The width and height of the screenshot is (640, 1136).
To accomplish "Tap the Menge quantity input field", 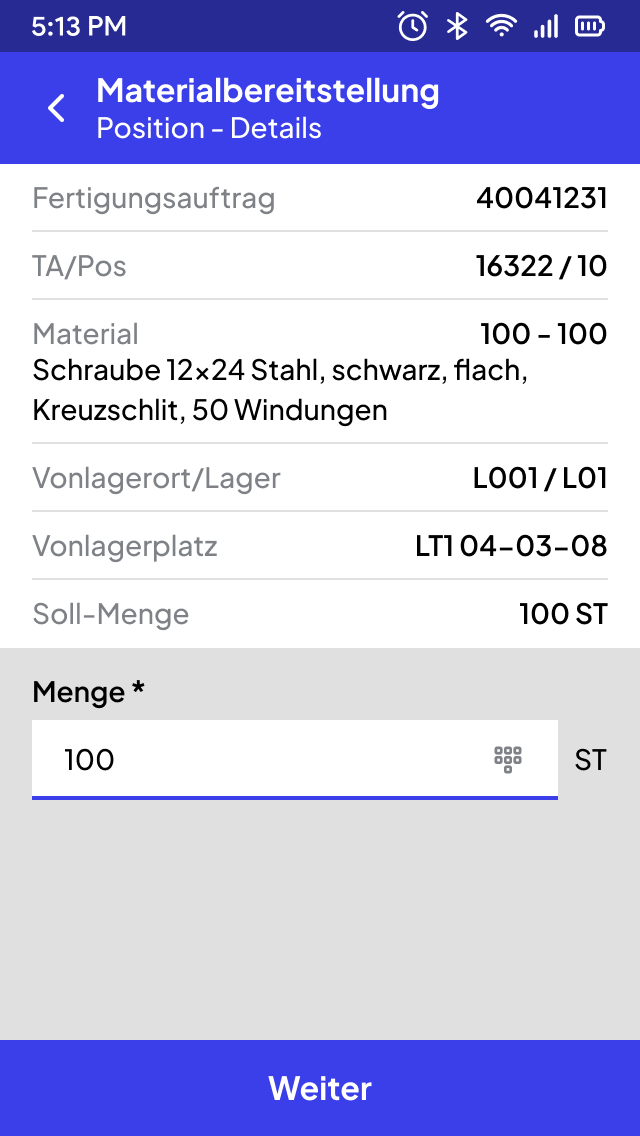I will click(x=294, y=760).
